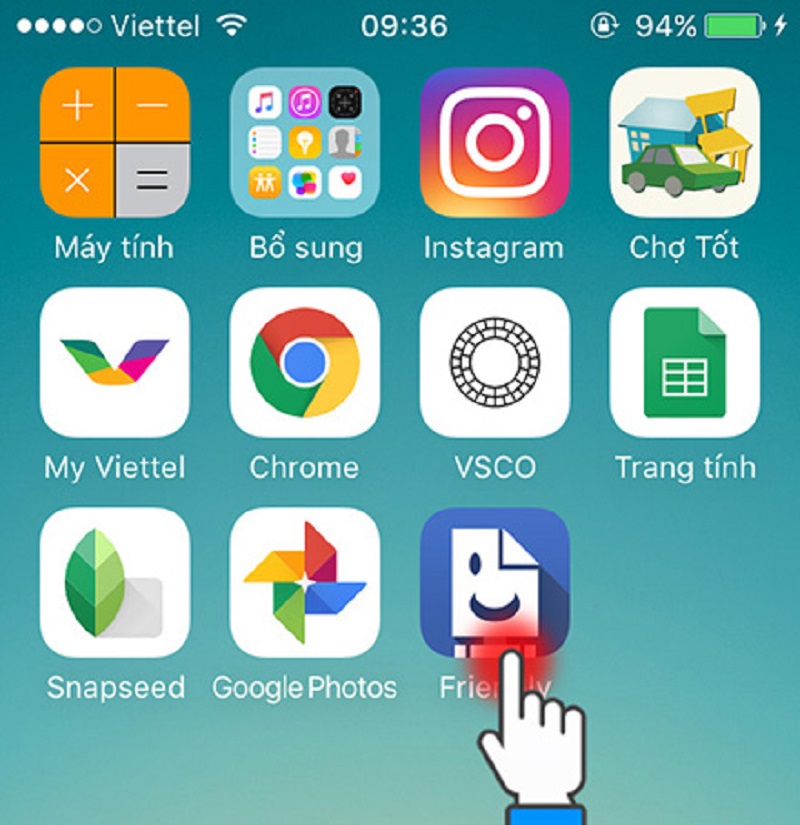The image size is (800, 825).
Task: Launch Instagram
Action: [495, 143]
